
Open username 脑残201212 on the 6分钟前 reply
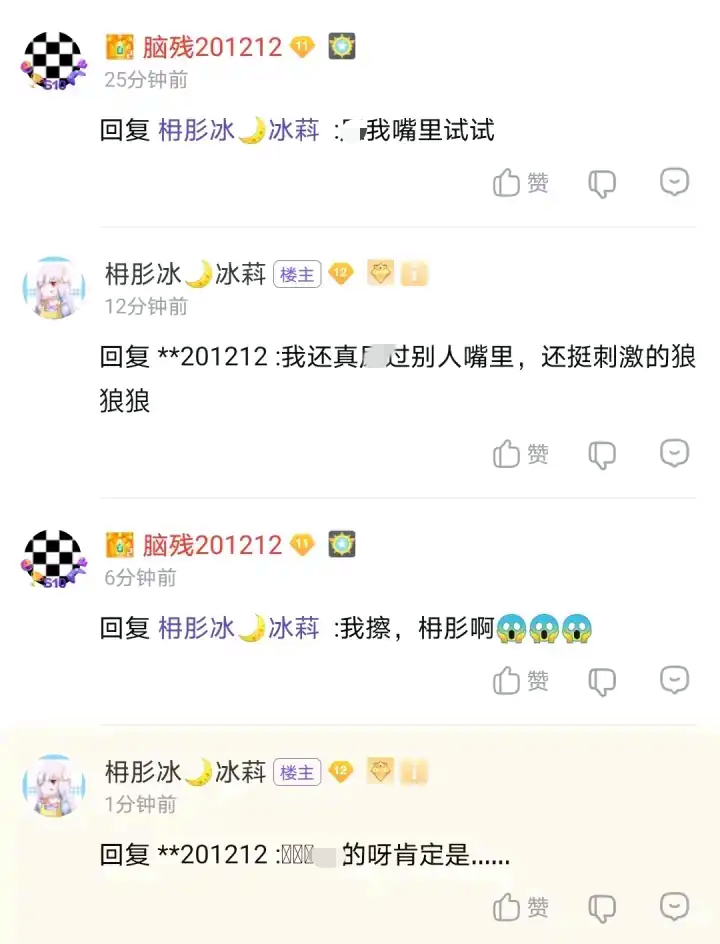[x=212, y=545]
